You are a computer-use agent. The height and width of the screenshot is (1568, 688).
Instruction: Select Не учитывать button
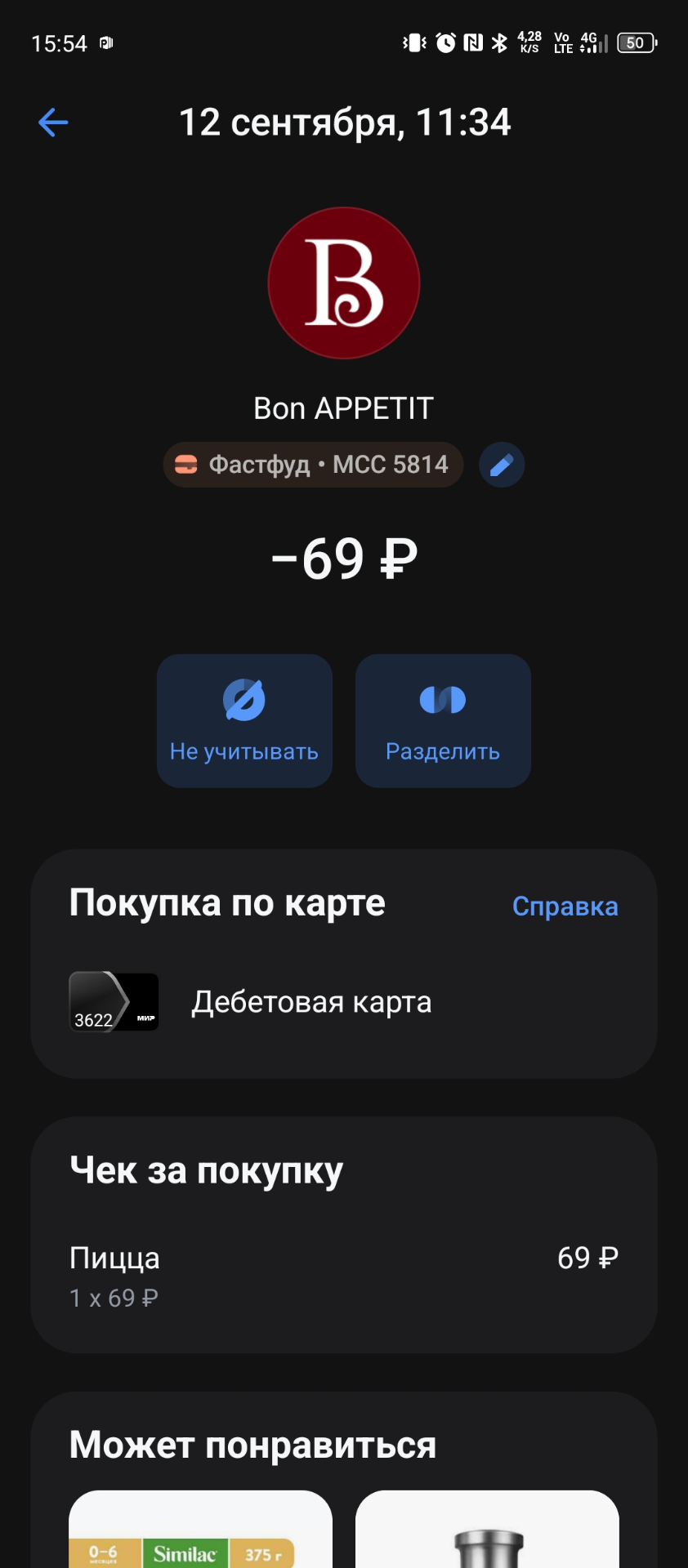pyautogui.click(x=244, y=720)
